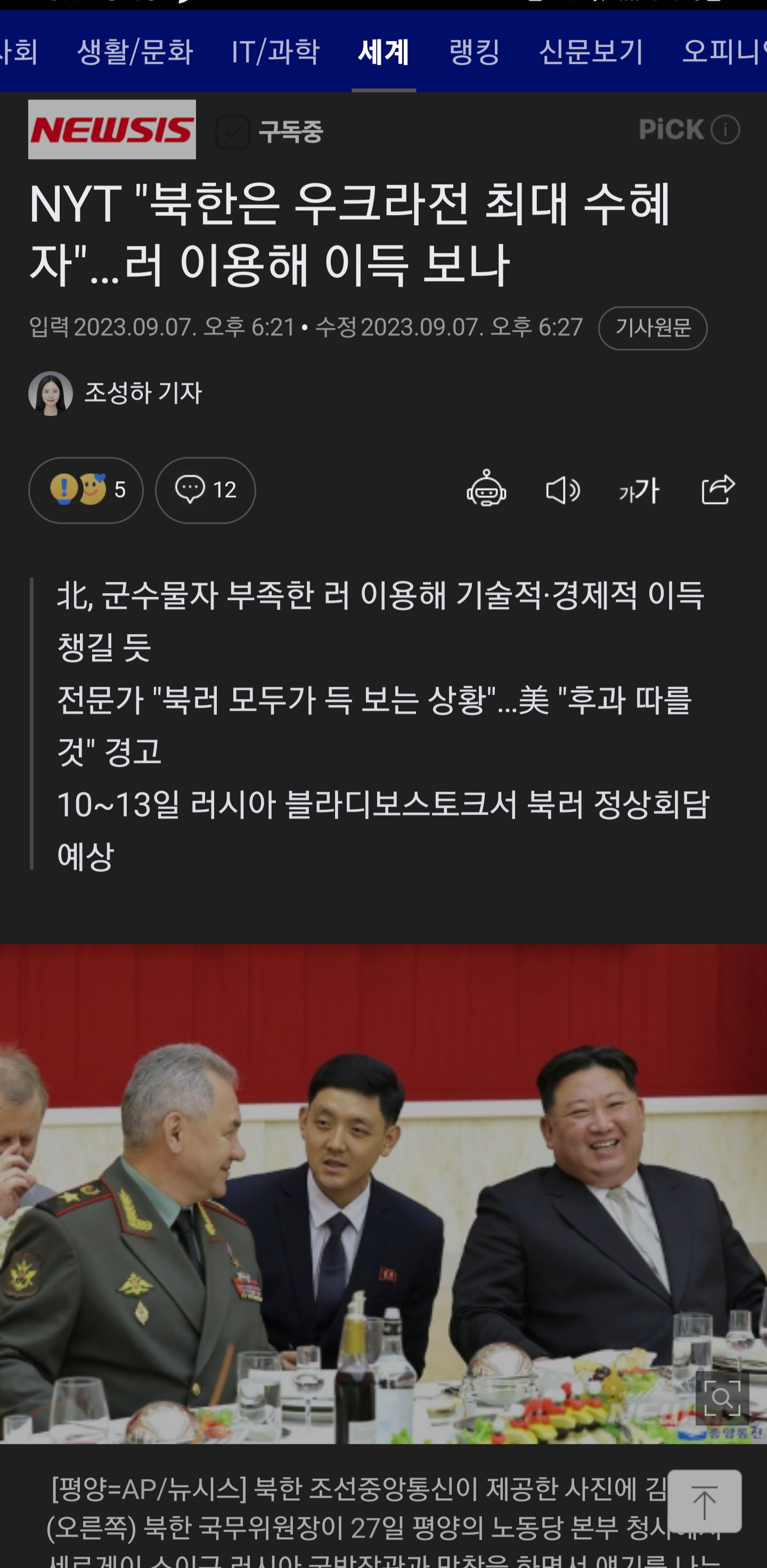Open the 12 comments
Image resolution: width=767 pixels, height=1568 pixels.
205,490
